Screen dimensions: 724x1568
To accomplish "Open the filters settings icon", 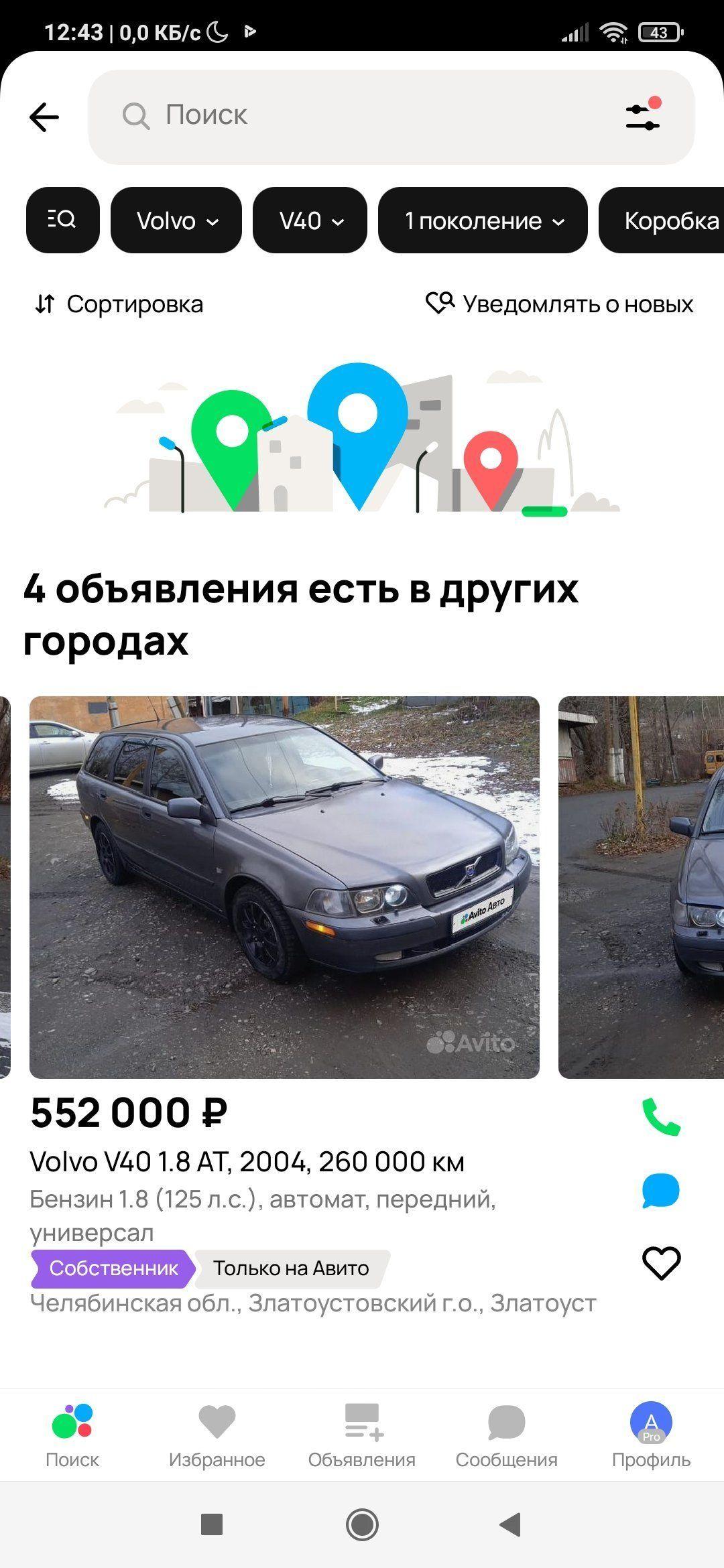I will [x=643, y=115].
